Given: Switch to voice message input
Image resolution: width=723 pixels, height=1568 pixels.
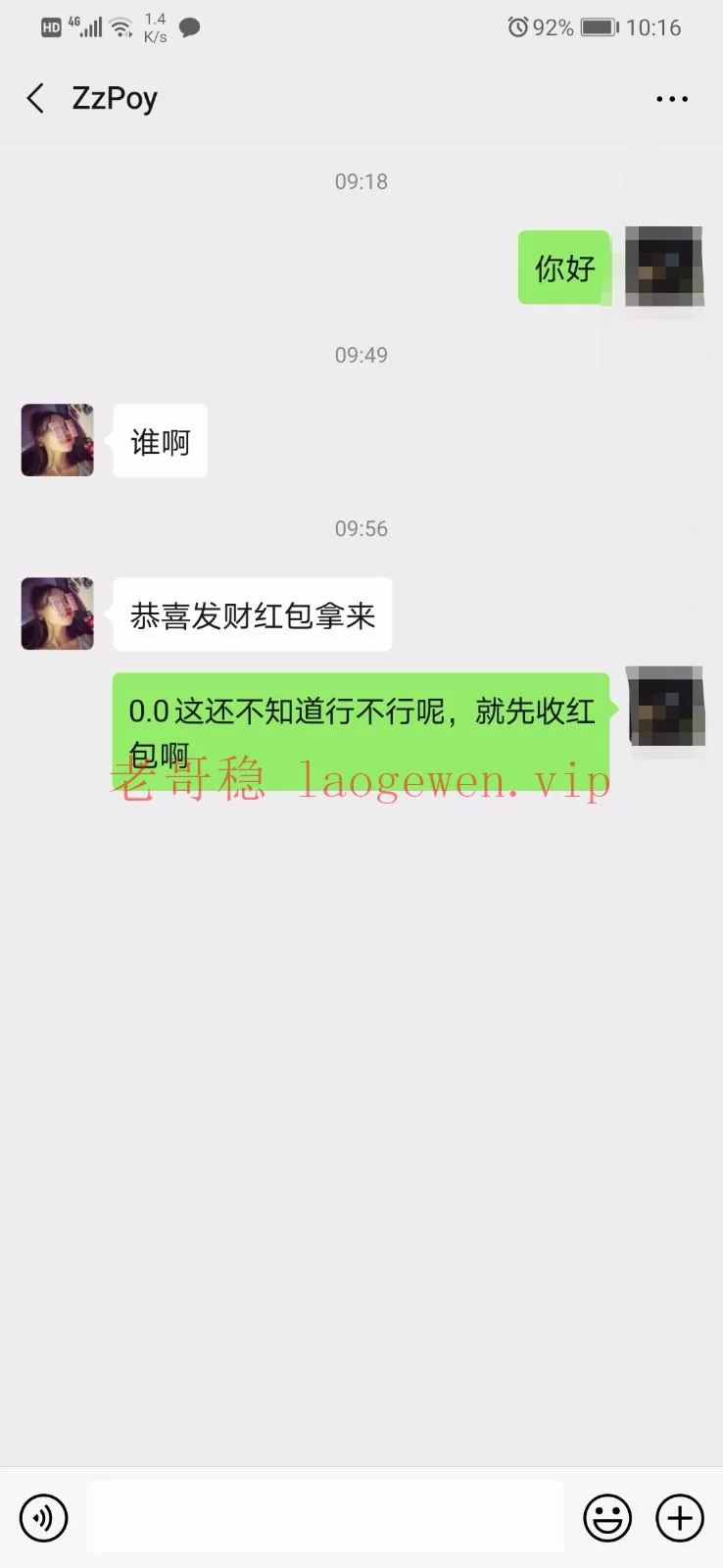Looking at the screenshot, I should (x=44, y=1518).
